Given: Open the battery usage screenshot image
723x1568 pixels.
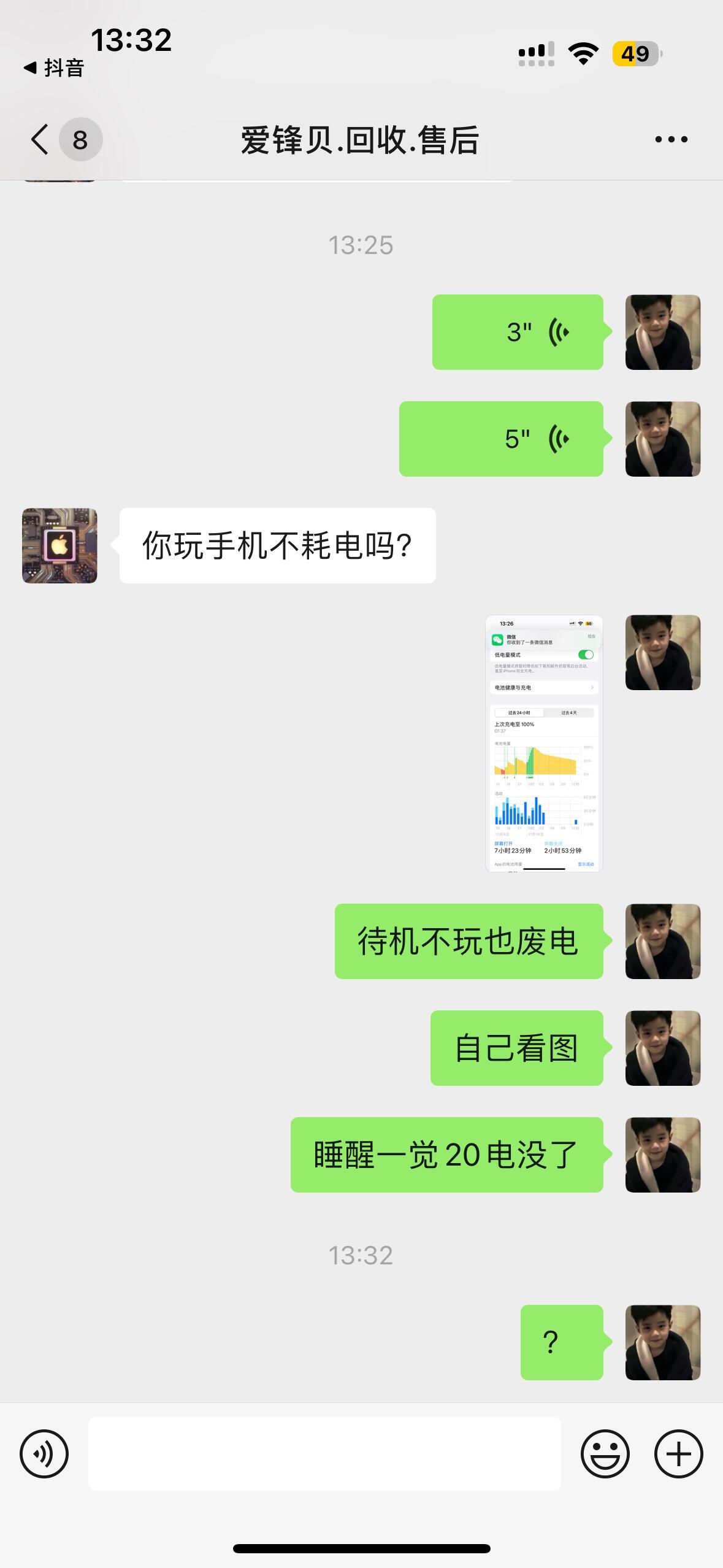Looking at the screenshot, I should [544, 743].
